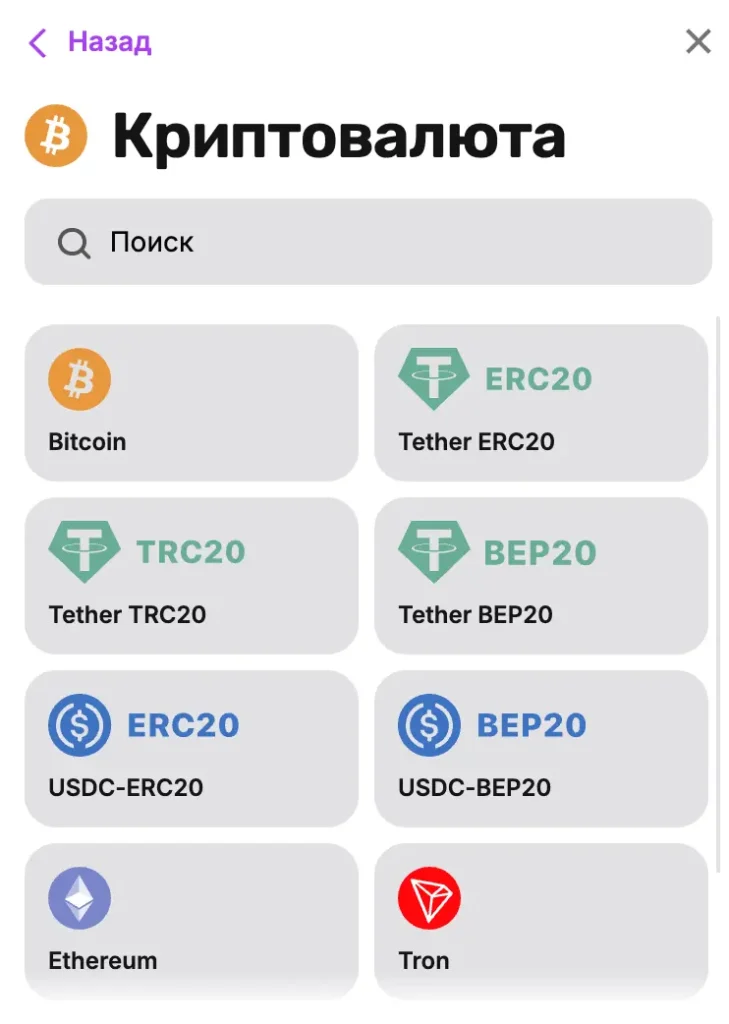Select Tether BEP20
The image size is (729, 1024).
pos(541,576)
